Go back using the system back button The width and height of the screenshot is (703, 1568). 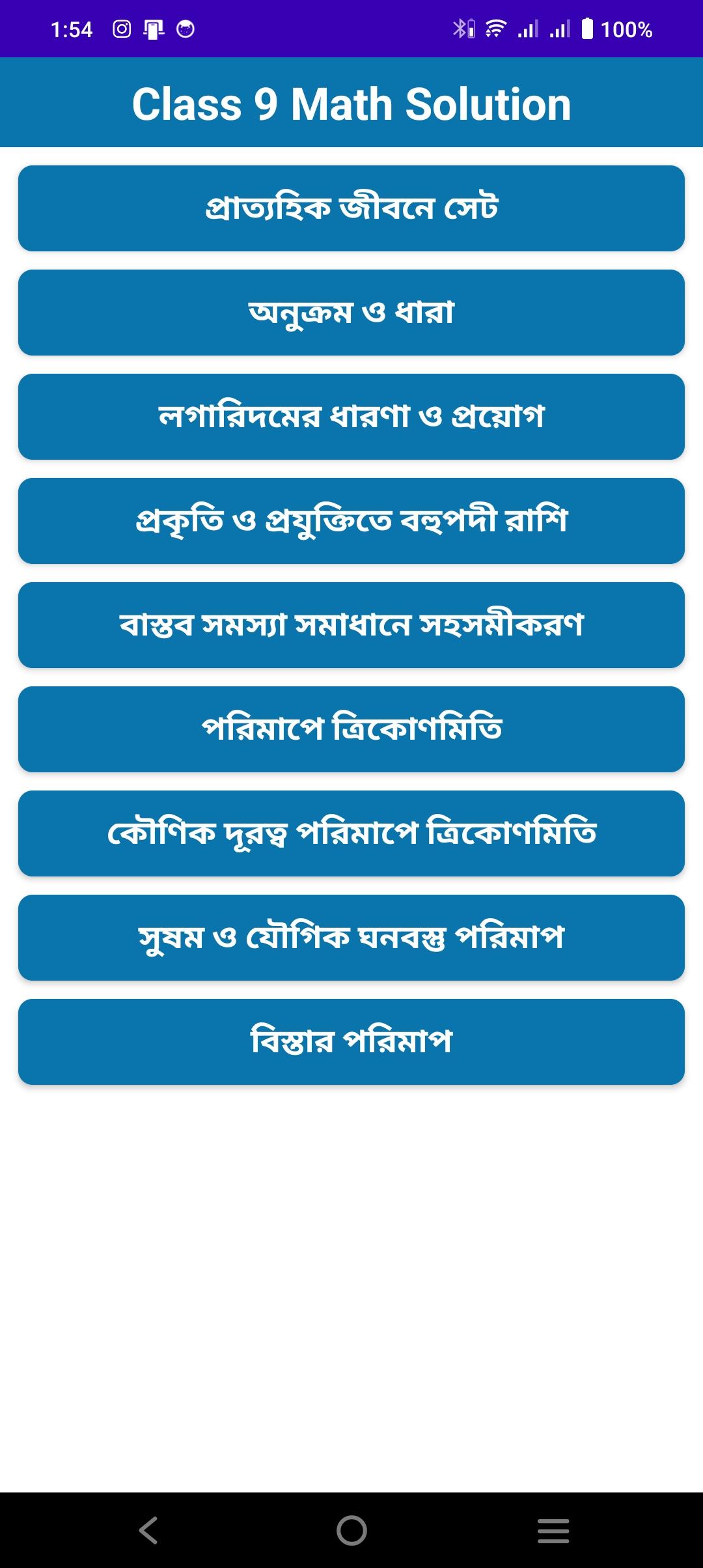(148, 1530)
